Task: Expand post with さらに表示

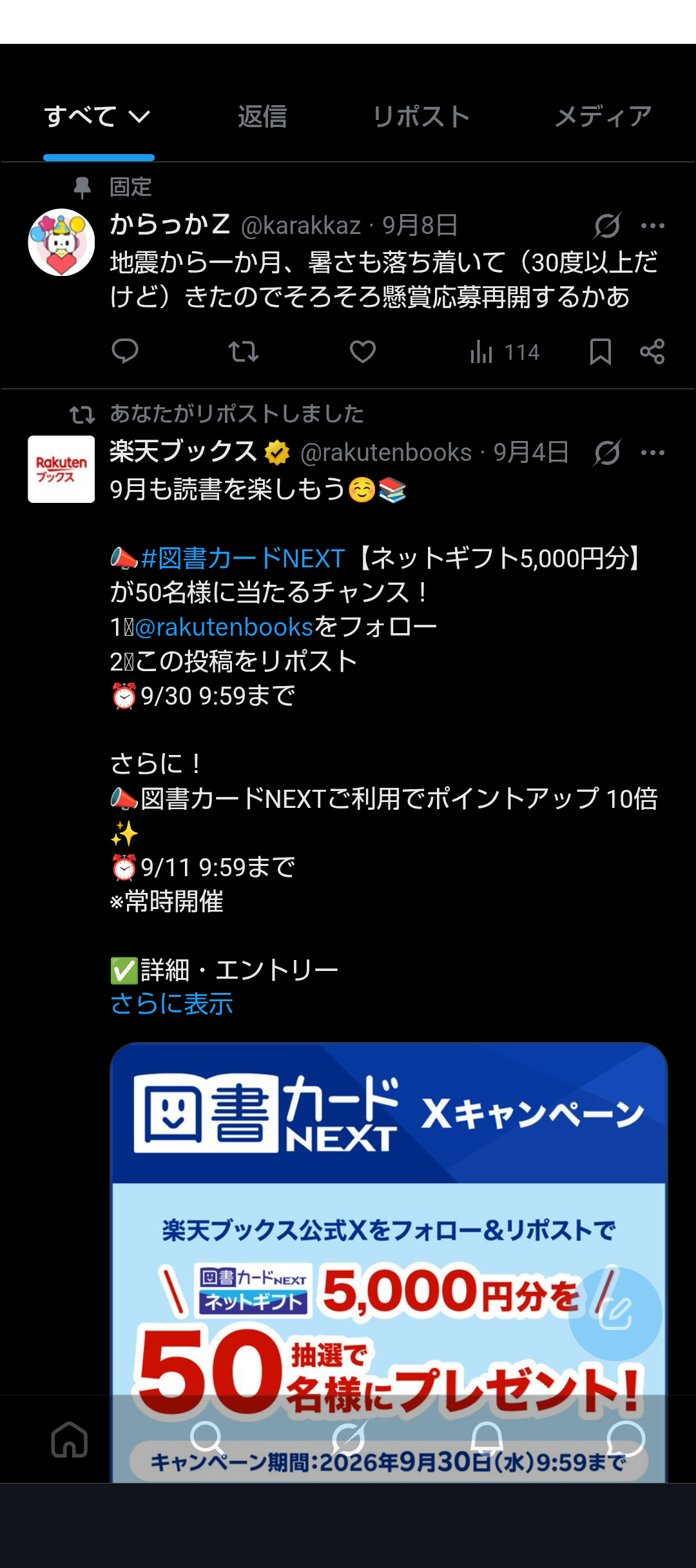Action: point(171,1004)
